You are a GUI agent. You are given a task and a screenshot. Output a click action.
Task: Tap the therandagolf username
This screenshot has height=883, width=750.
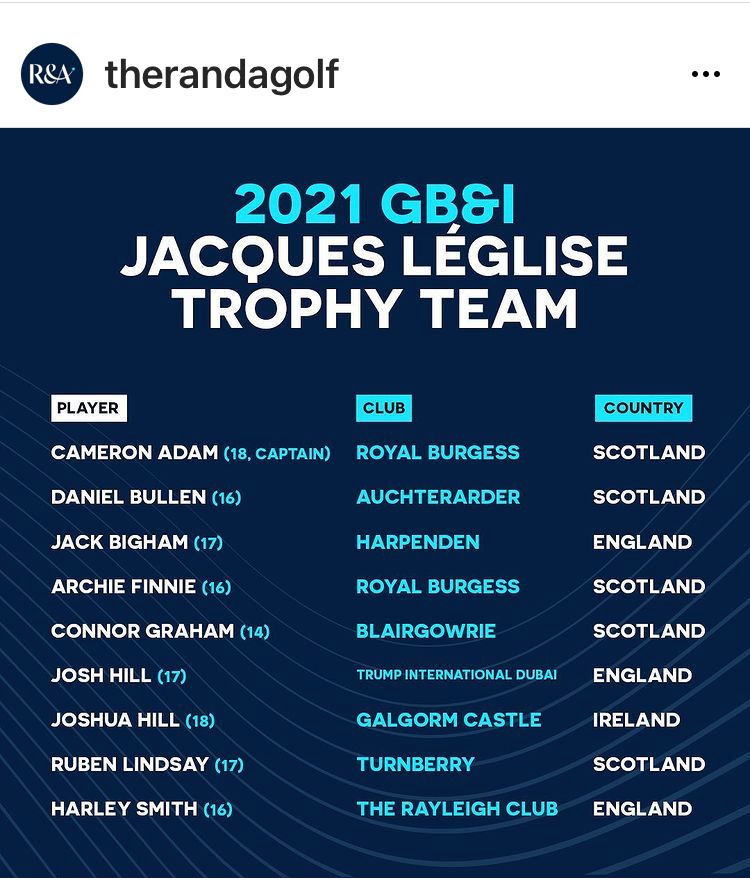[x=222, y=74]
